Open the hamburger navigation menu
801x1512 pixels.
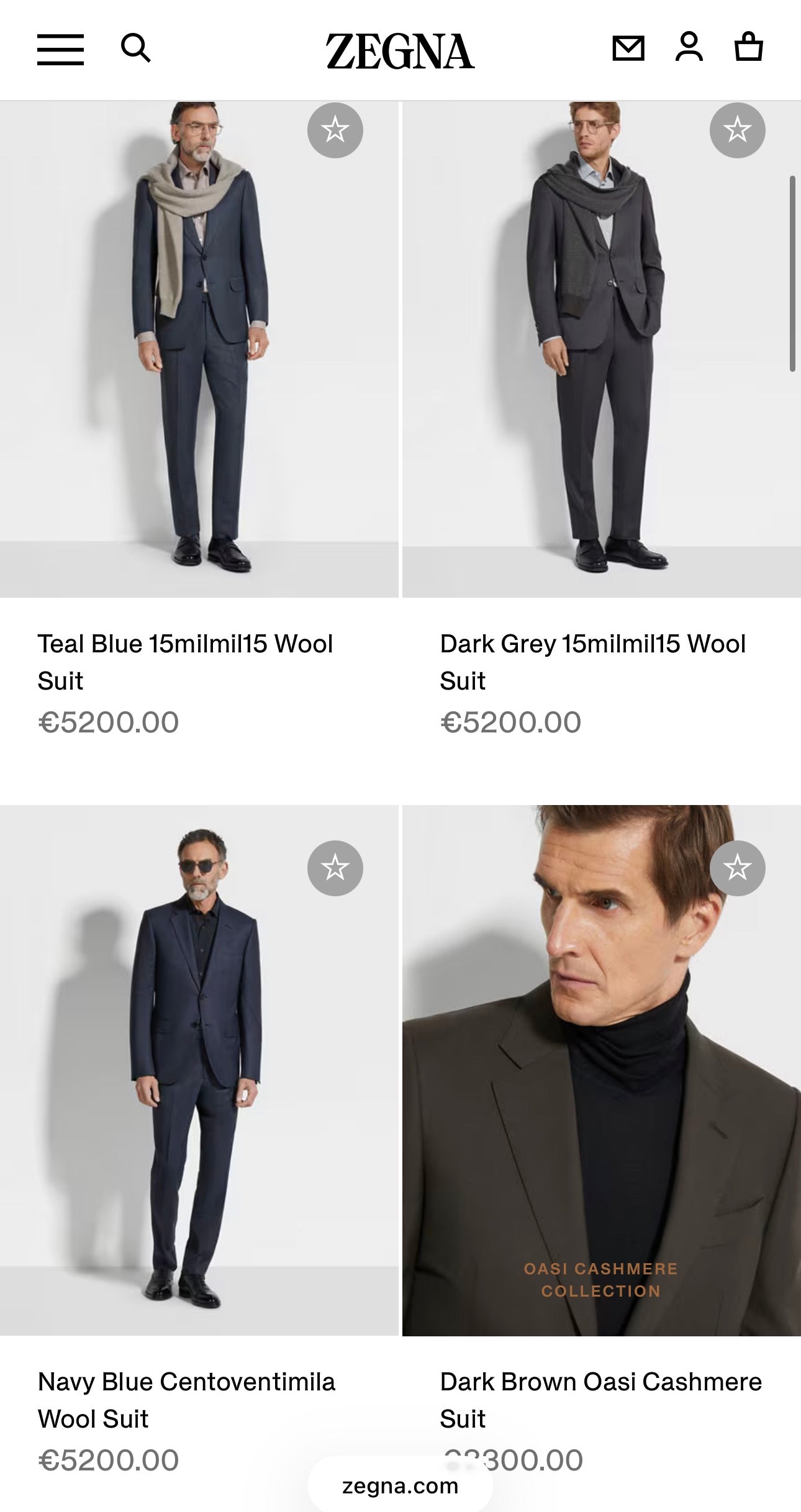60,50
